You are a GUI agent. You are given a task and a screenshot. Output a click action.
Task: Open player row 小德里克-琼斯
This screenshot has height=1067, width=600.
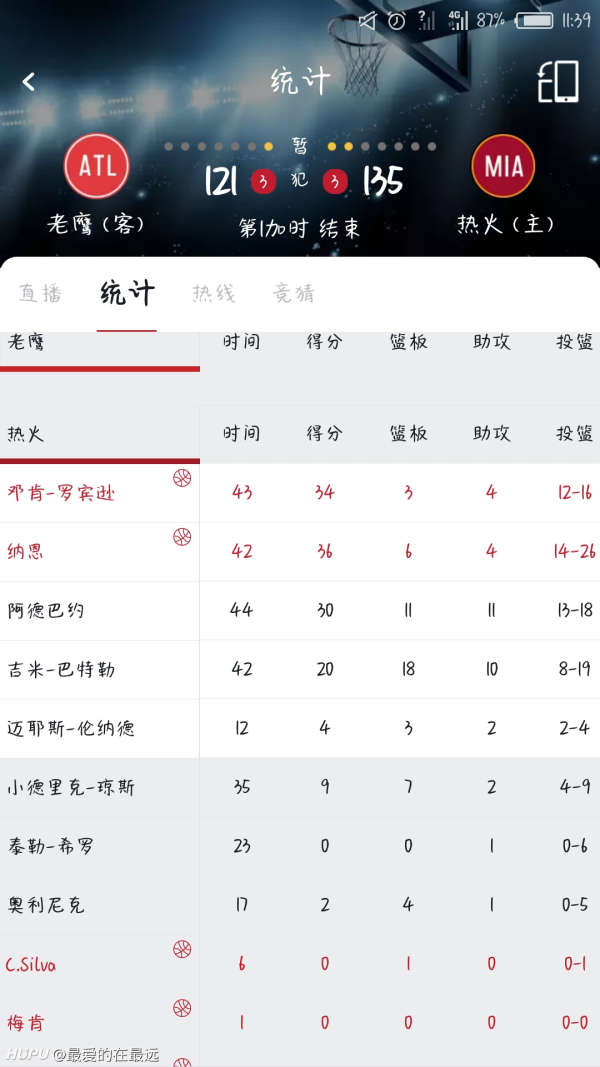[300, 787]
